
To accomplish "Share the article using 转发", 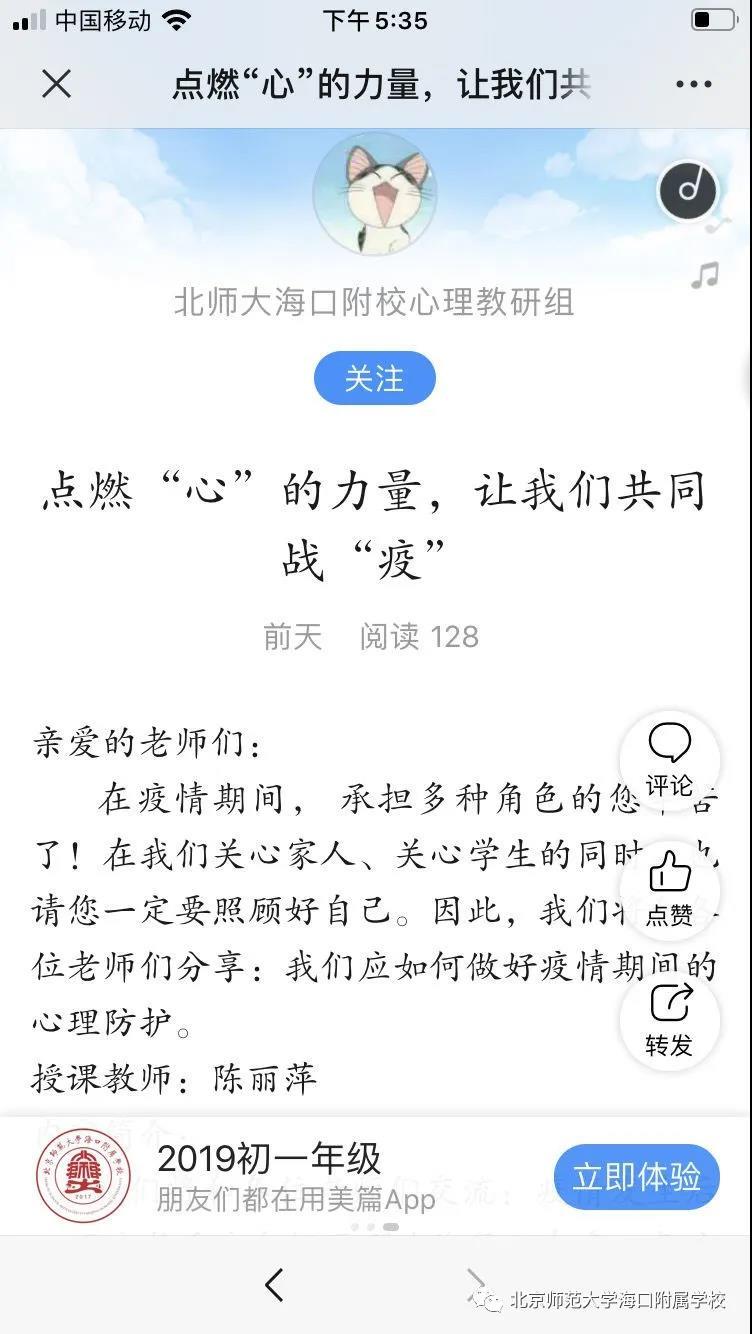I will point(669,1020).
